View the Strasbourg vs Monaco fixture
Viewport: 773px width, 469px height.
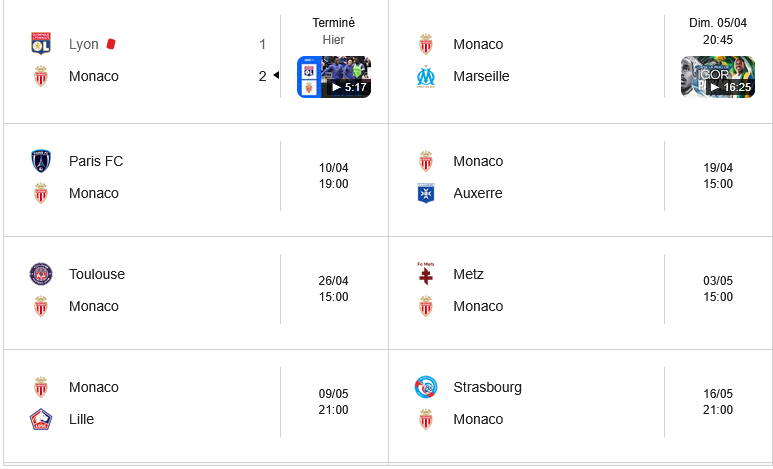point(530,403)
